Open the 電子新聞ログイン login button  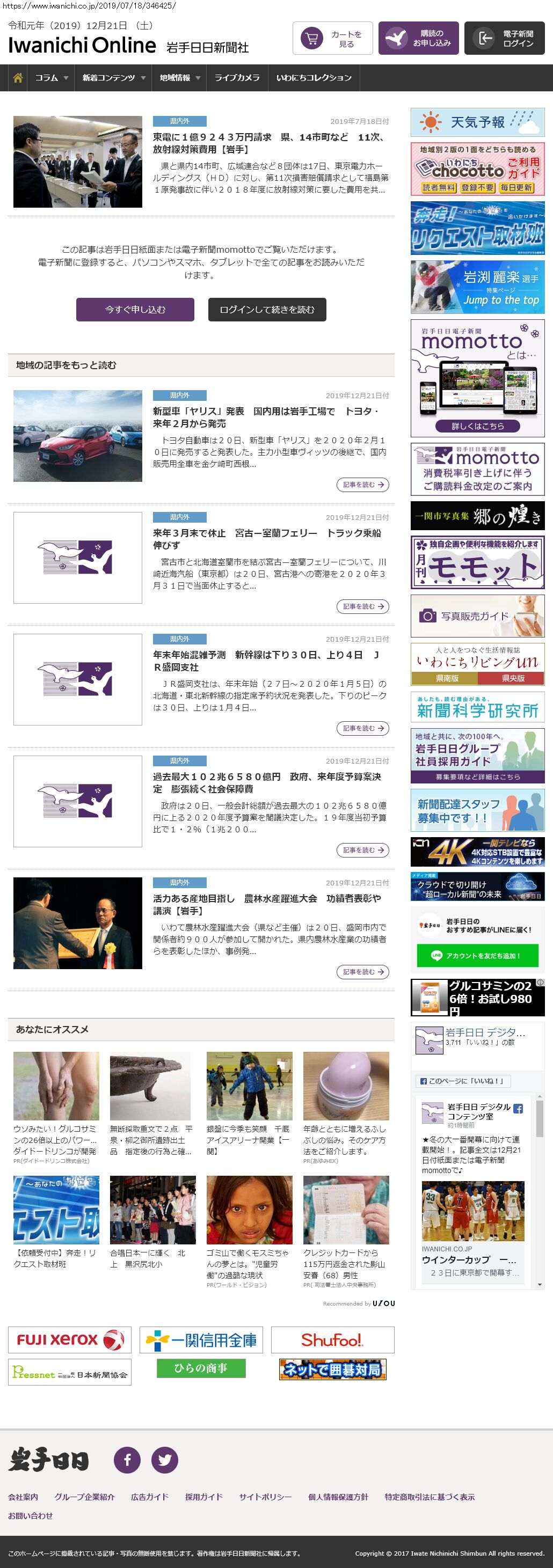coord(504,38)
